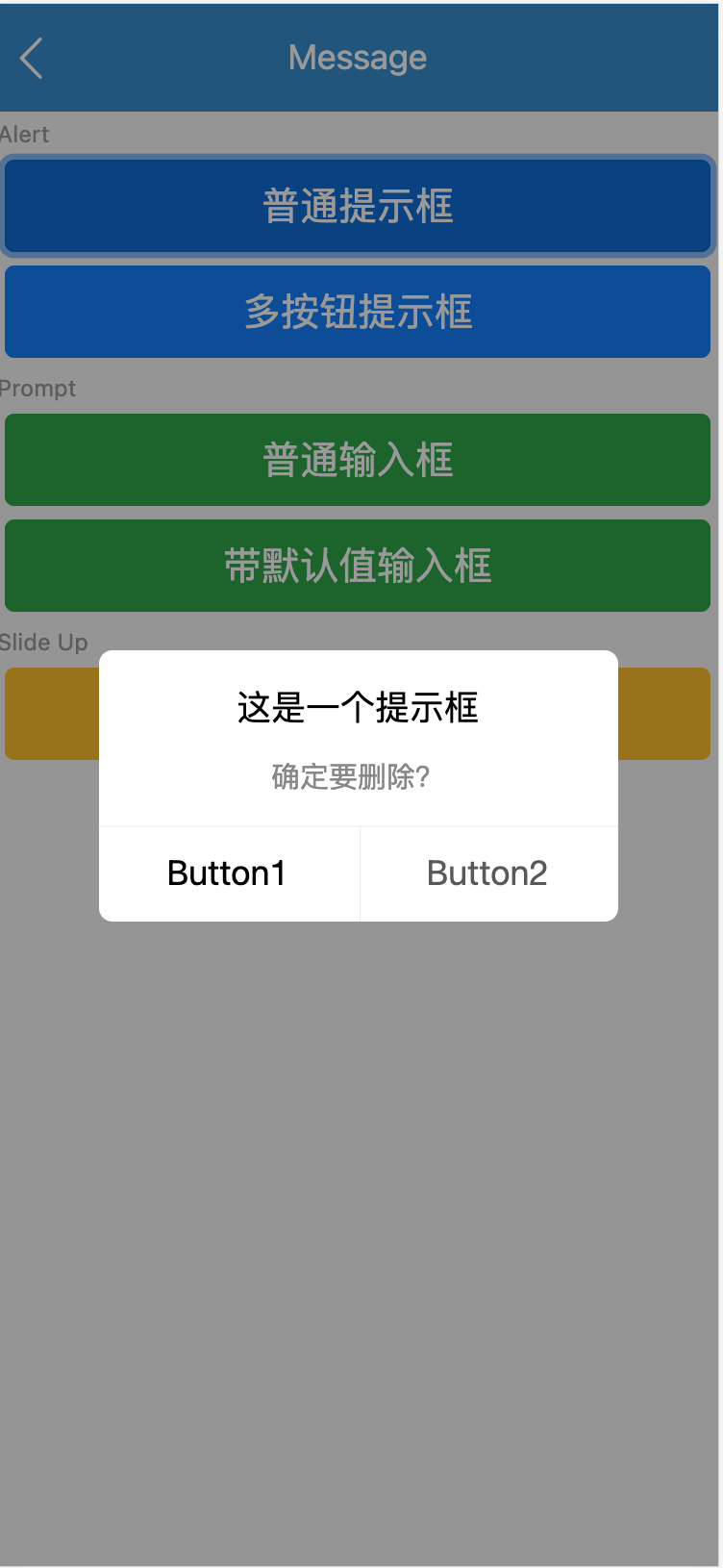Image resolution: width=723 pixels, height=1568 pixels.
Task: Choose Button2 in the alert dialog
Action: coord(487,873)
